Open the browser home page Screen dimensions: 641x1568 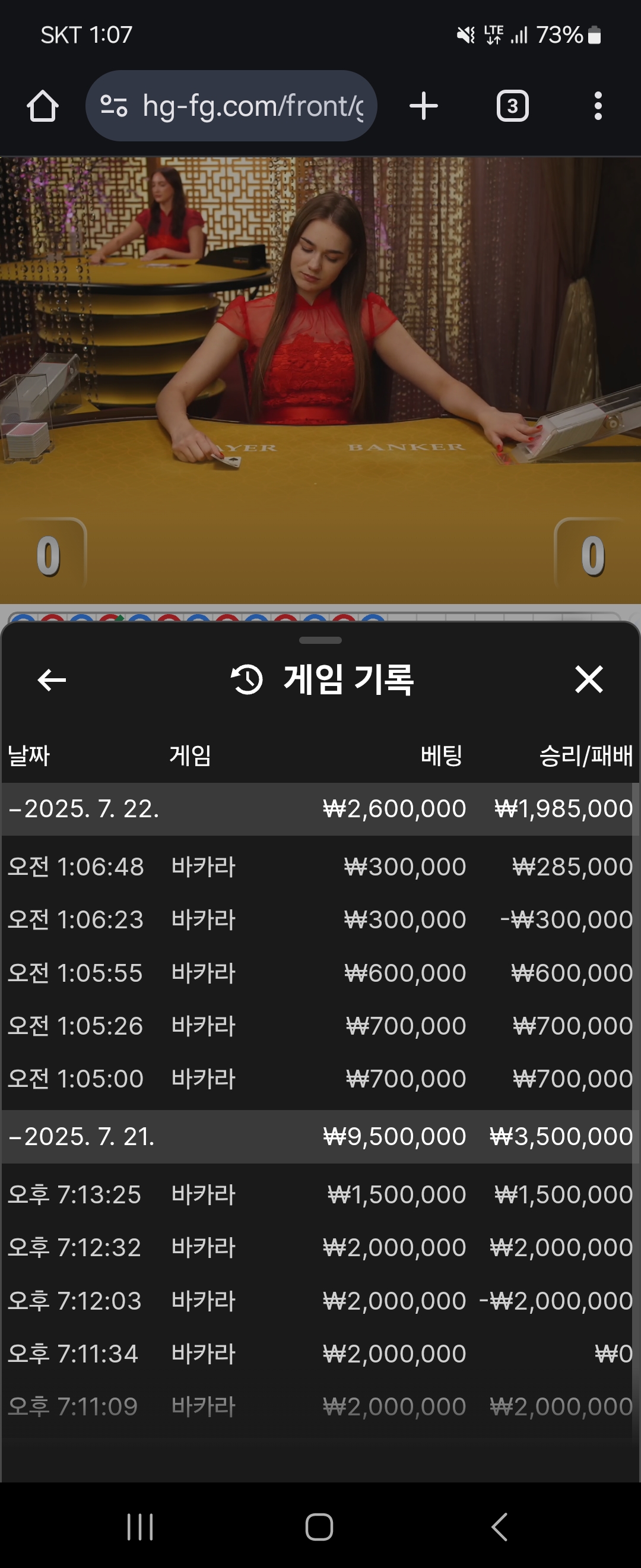(43, 106)
